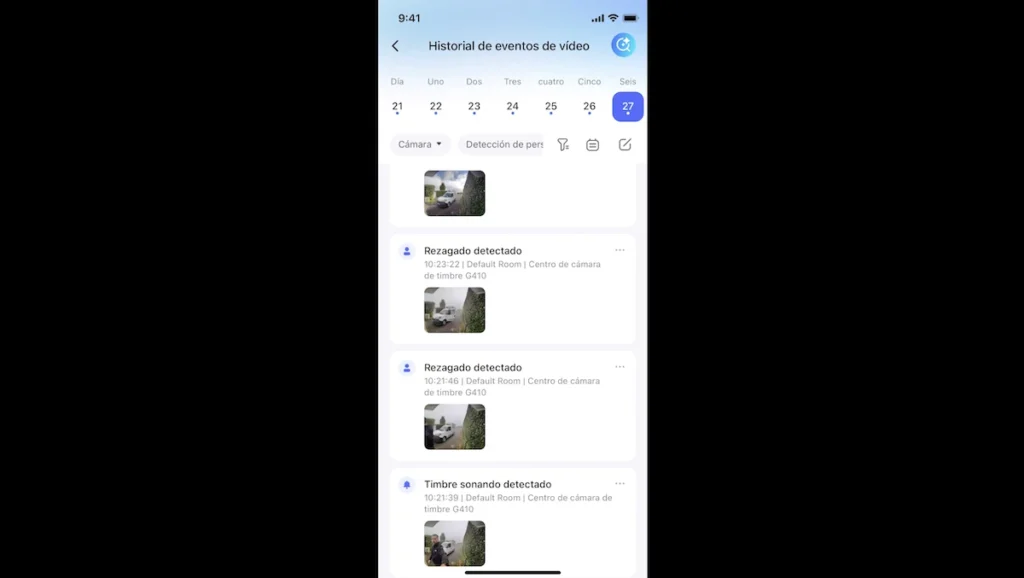Screen dimensions: 1024x578
Task: Switch to day 24
Action: pos(512,107)
